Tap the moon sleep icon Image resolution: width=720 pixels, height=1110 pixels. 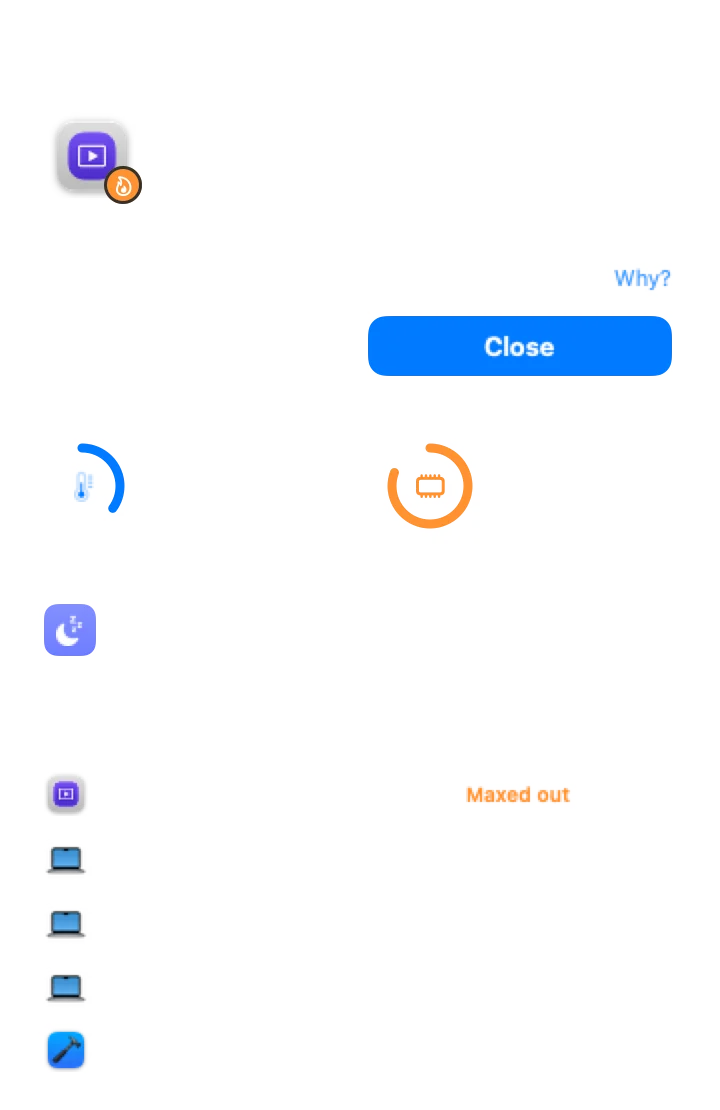point(70,630)
